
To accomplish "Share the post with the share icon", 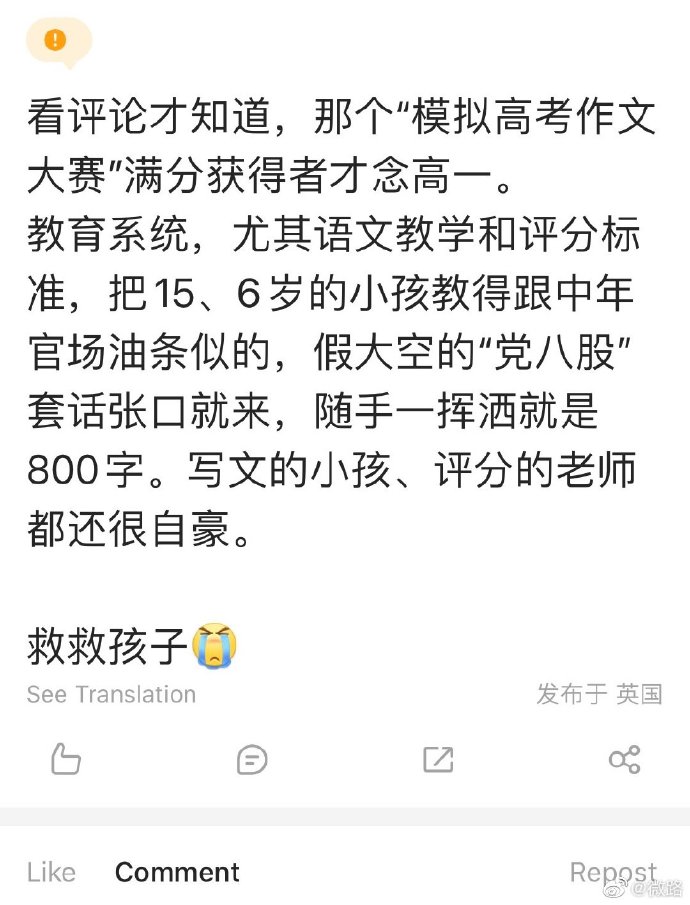I will click(624, 760).
